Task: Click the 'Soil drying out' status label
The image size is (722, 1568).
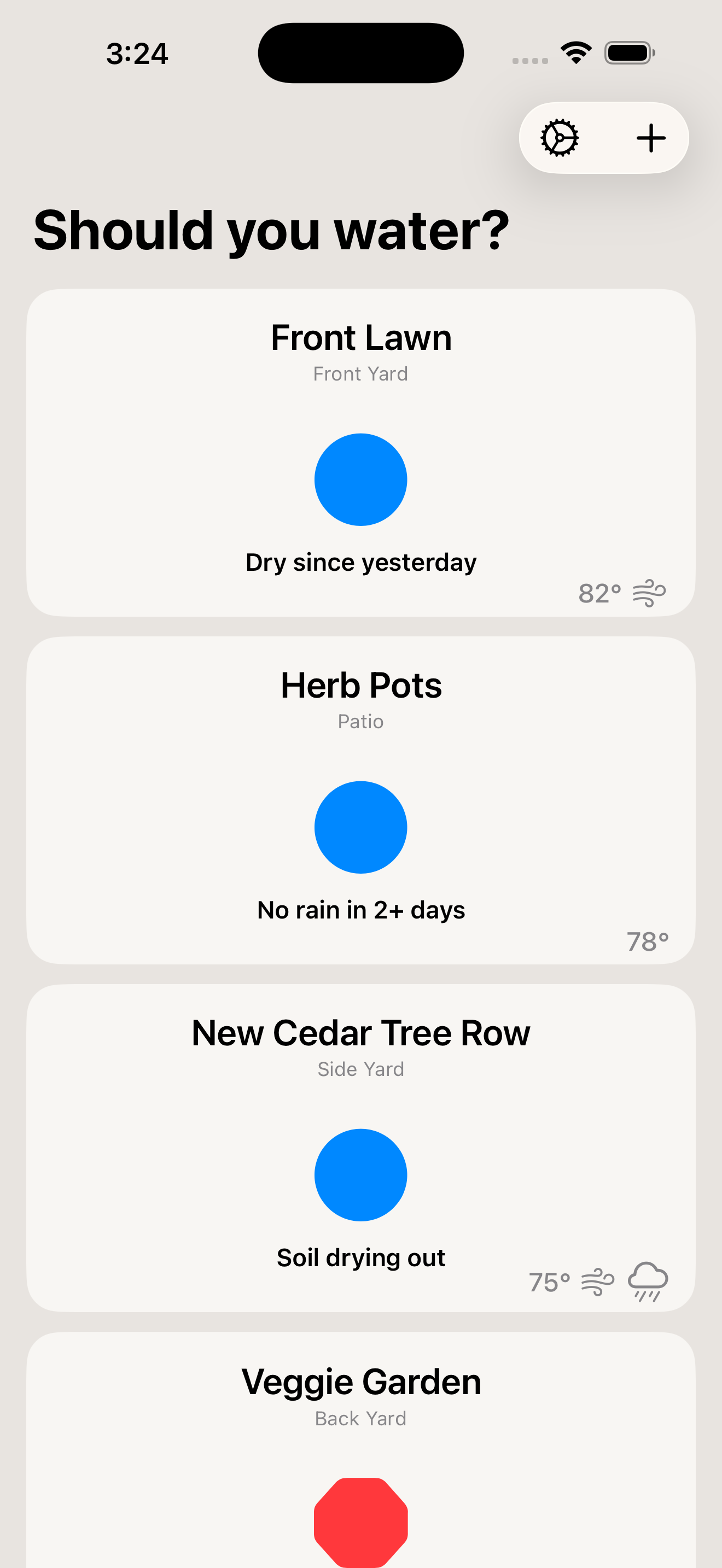Action: (360, 1257)
